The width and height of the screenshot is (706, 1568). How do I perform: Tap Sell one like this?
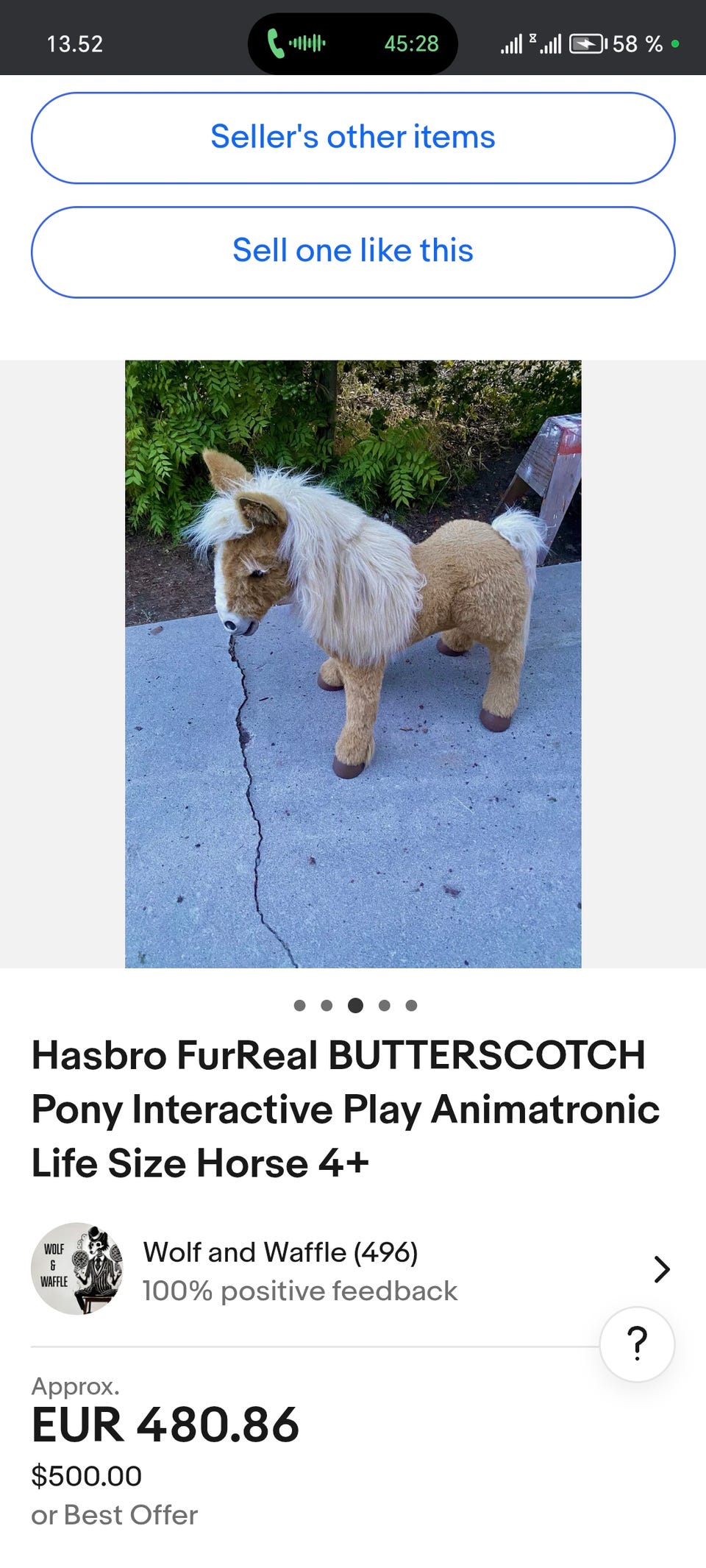click(353, 252)
